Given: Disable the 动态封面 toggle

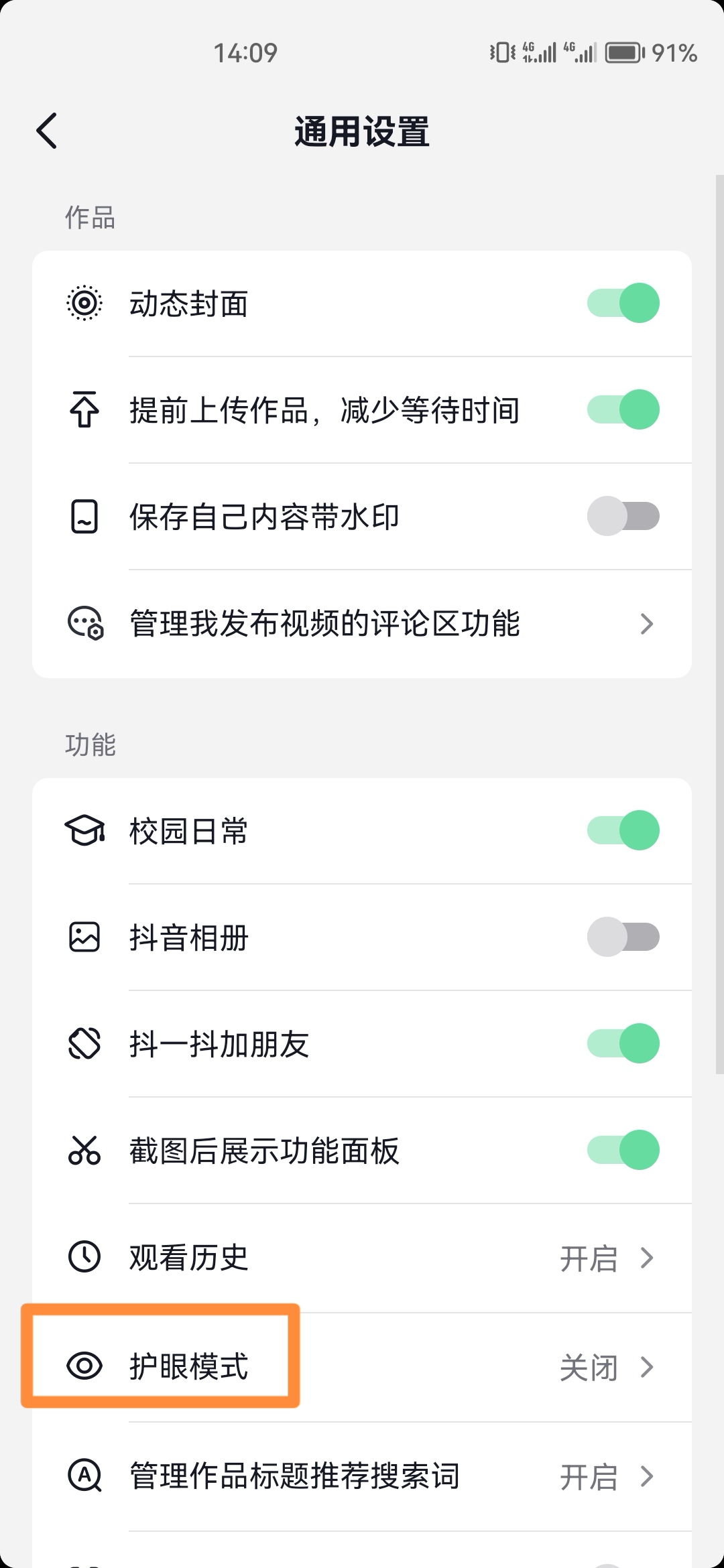Looking at the screenshot, I should tap(622, 303).
